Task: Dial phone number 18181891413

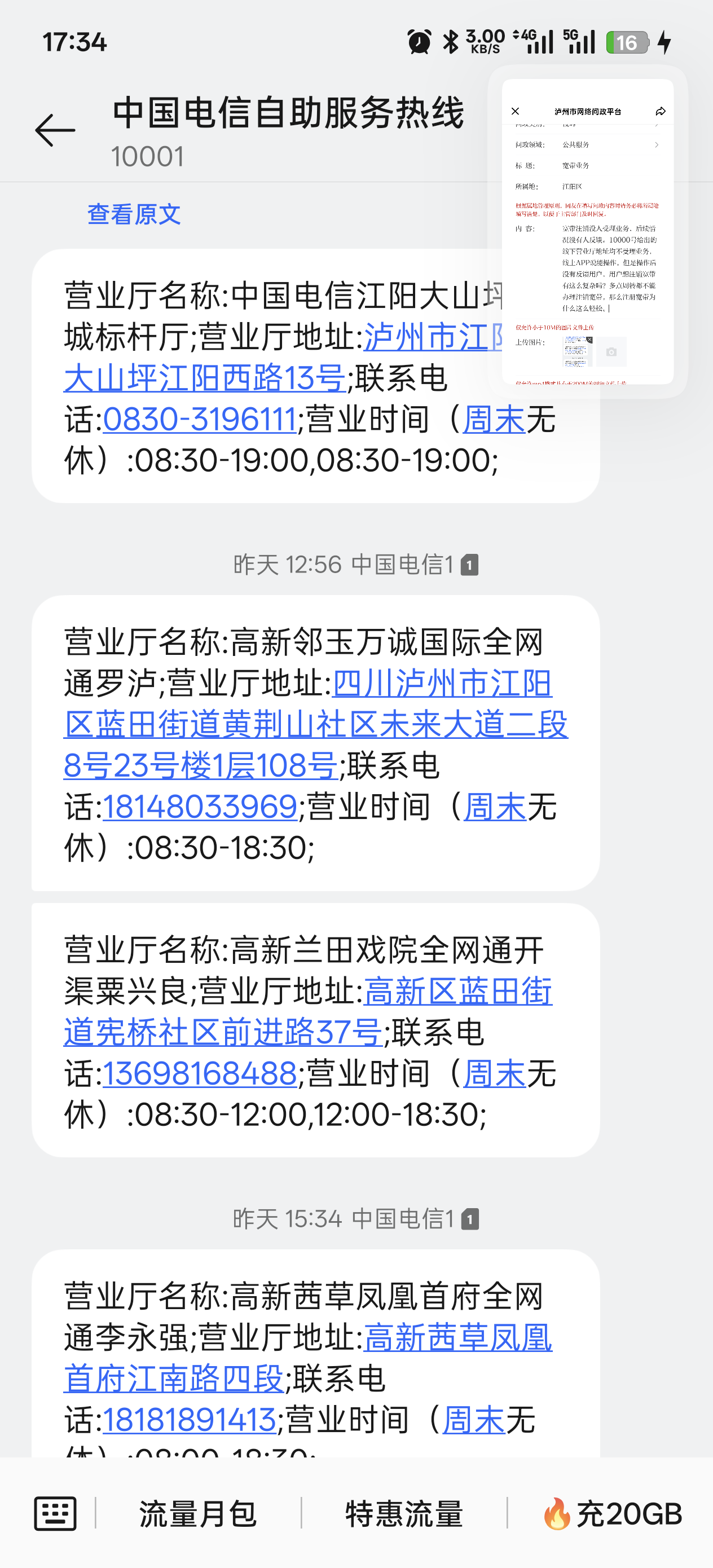Action: pyautogui.click(x=189, y=1420)
